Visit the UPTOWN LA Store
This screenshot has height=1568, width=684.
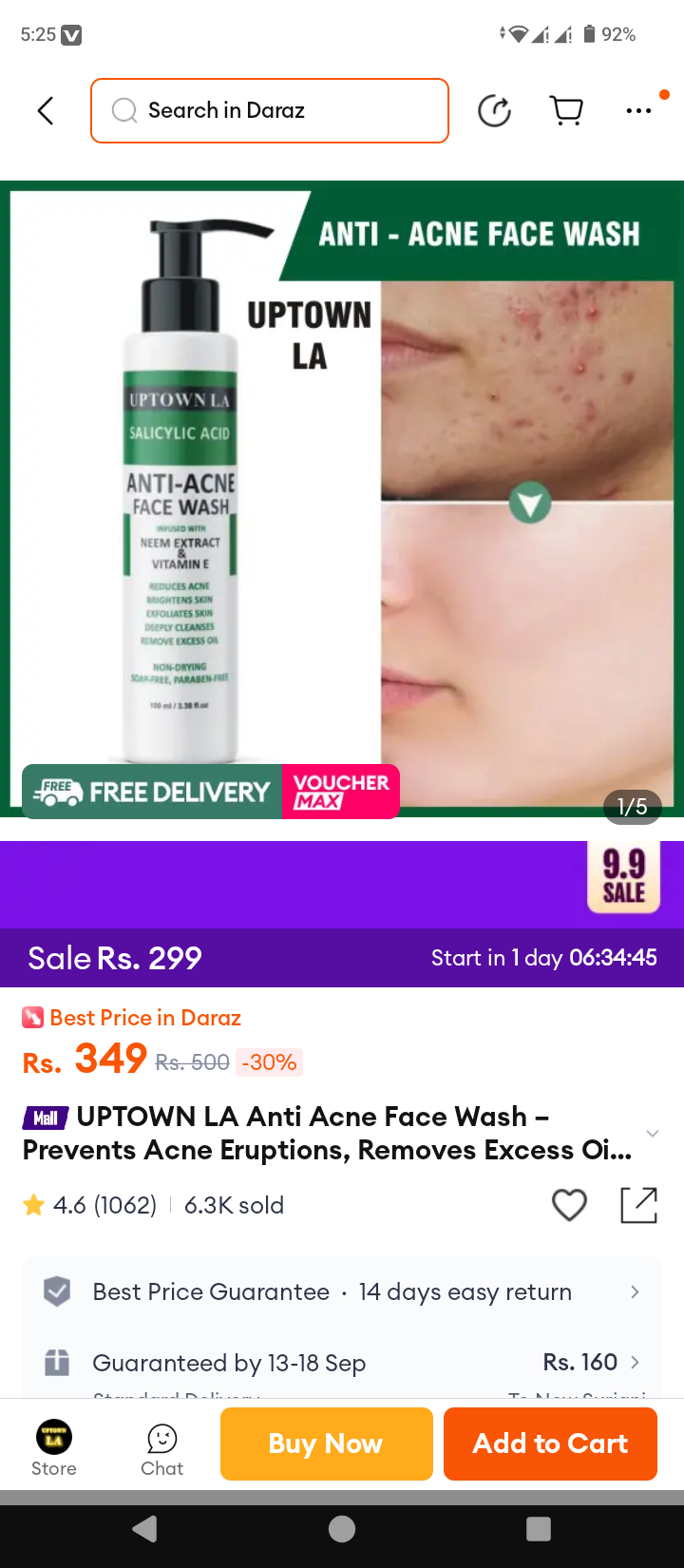click(x=54, y=1447)
